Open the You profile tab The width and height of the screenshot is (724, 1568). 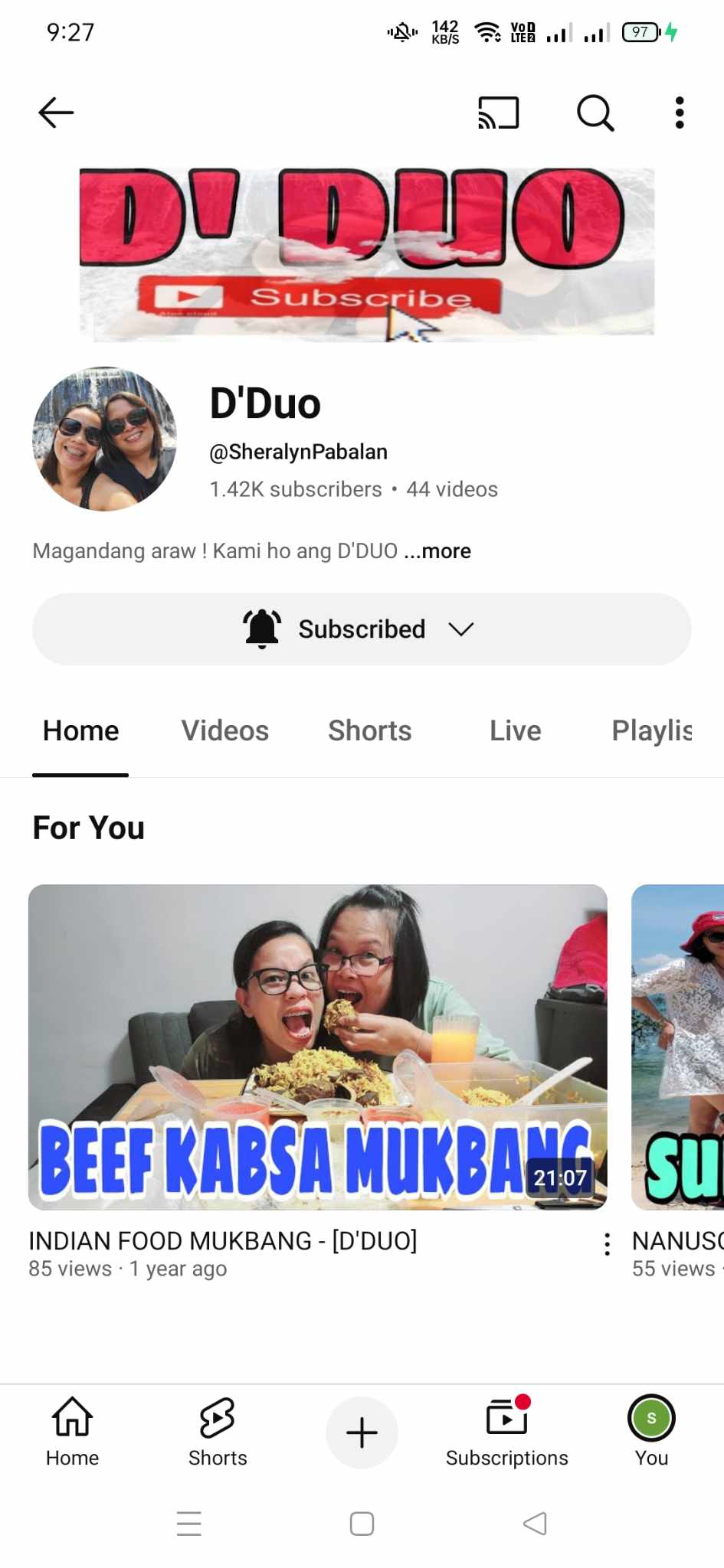[x=651, y=1432]
